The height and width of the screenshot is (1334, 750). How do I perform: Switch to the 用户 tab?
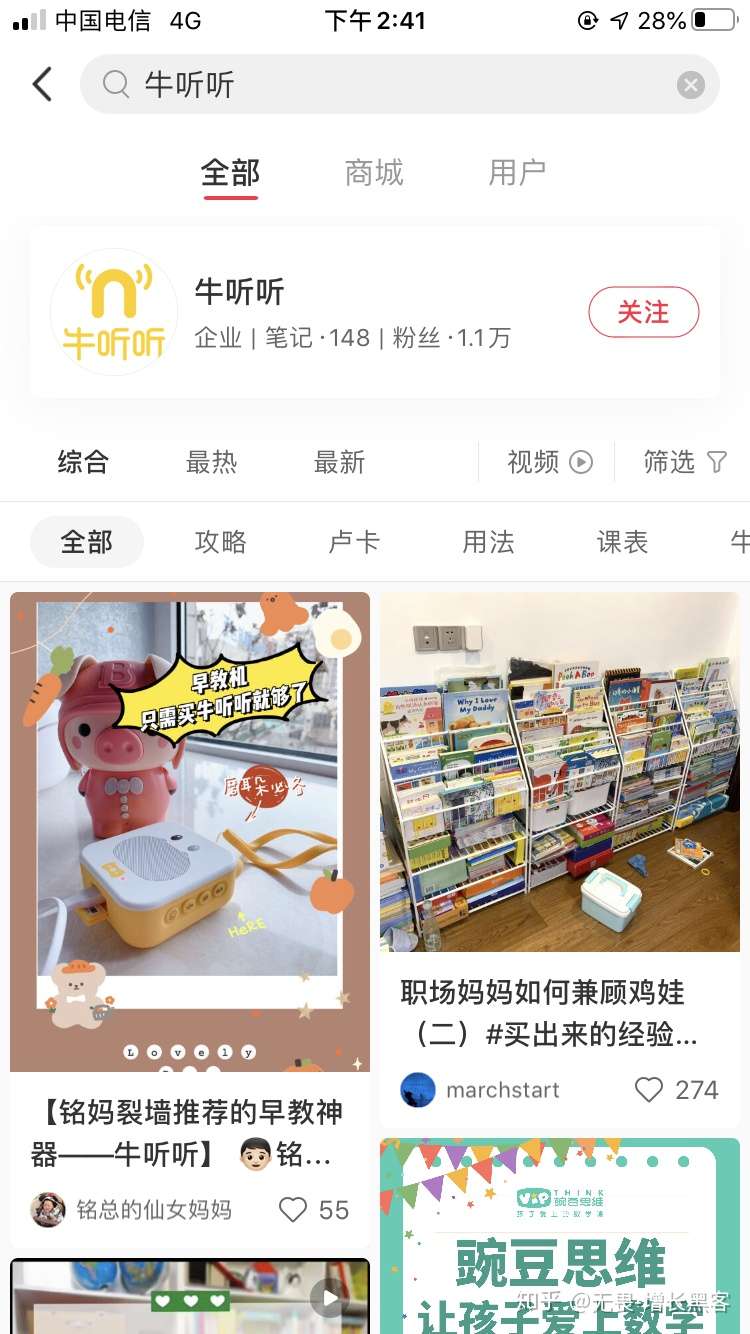point(517,173)
